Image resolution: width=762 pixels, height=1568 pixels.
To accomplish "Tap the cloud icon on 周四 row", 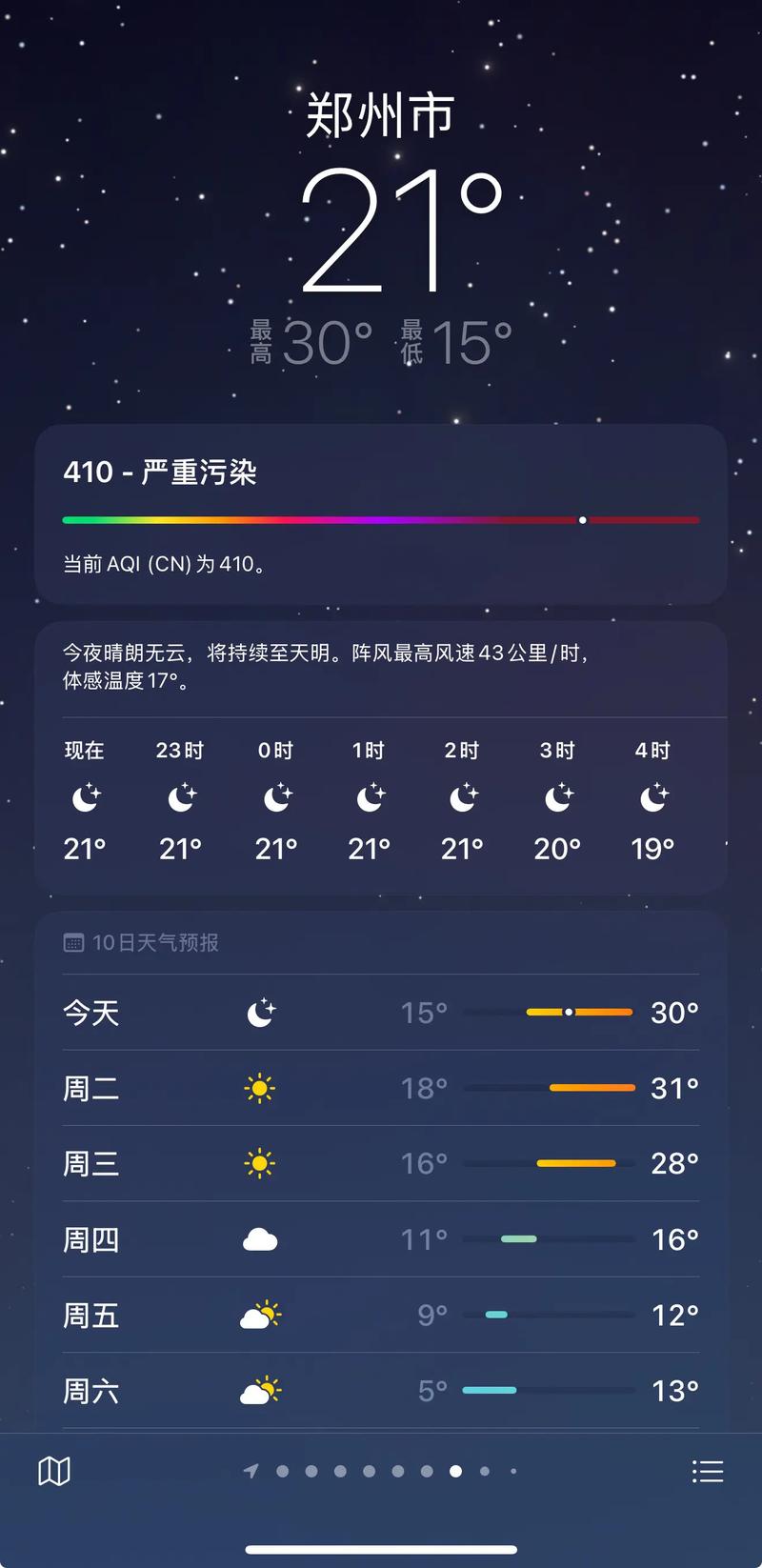I will 260,1238.
